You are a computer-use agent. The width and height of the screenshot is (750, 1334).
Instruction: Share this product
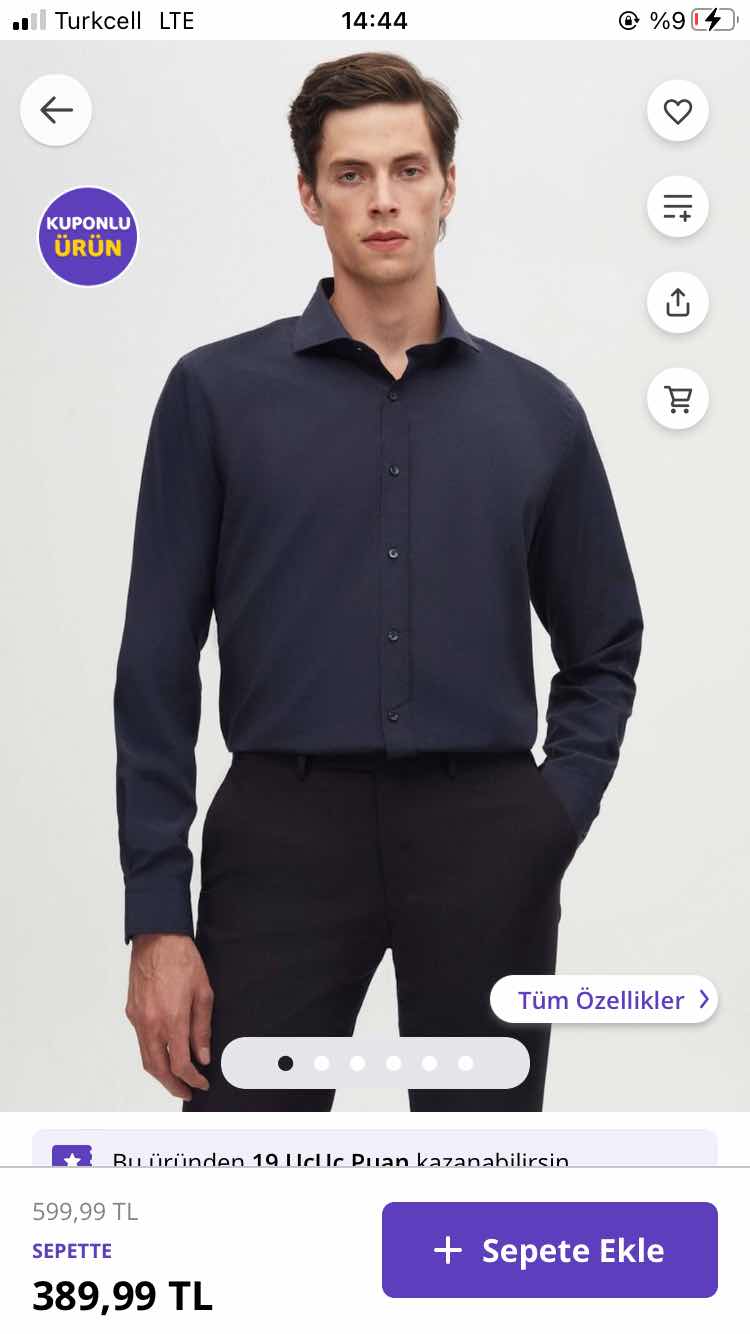coord(678,302)
